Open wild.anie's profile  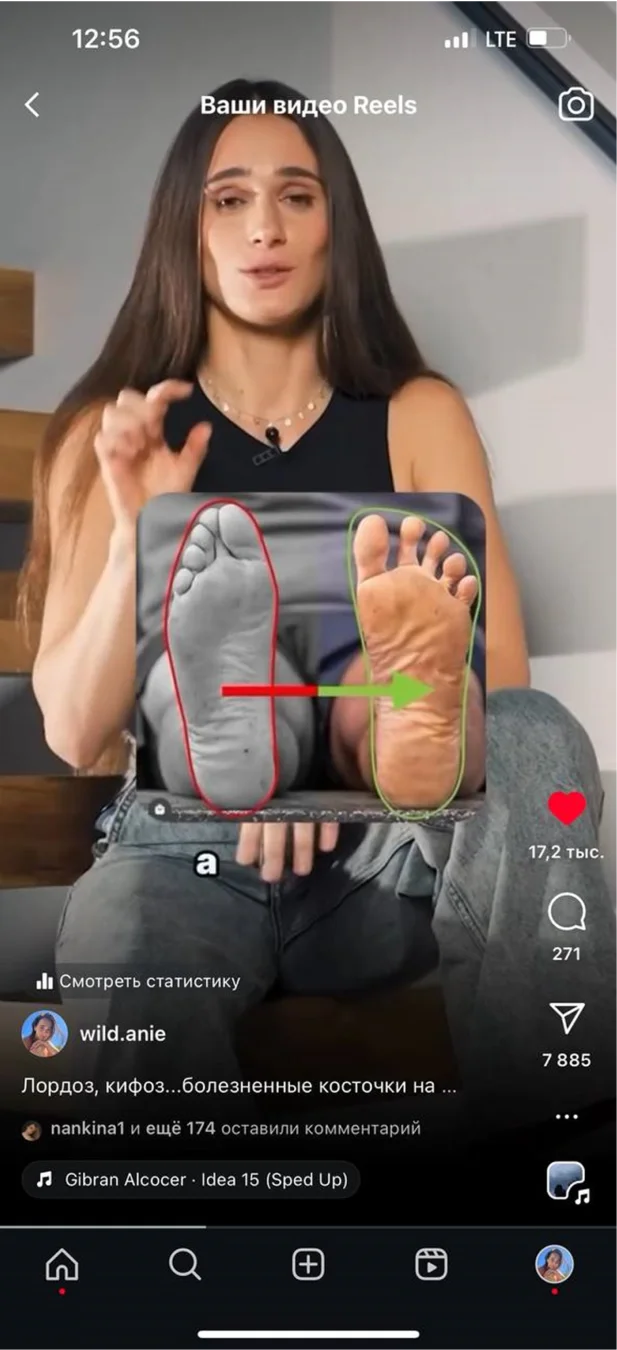[122, 1033]
